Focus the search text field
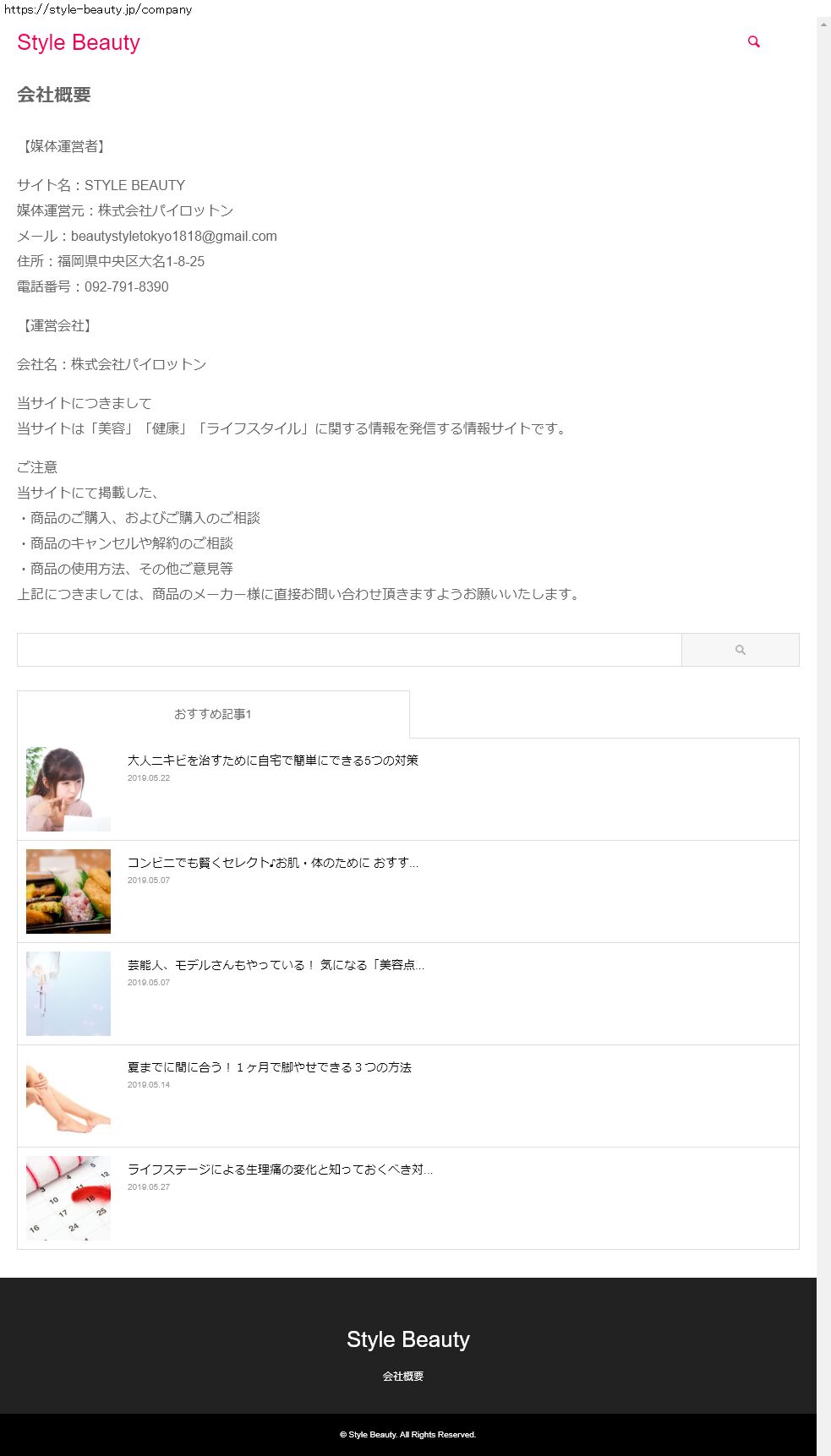Screen dimensions: 831x1456 [x=349, y=650]
